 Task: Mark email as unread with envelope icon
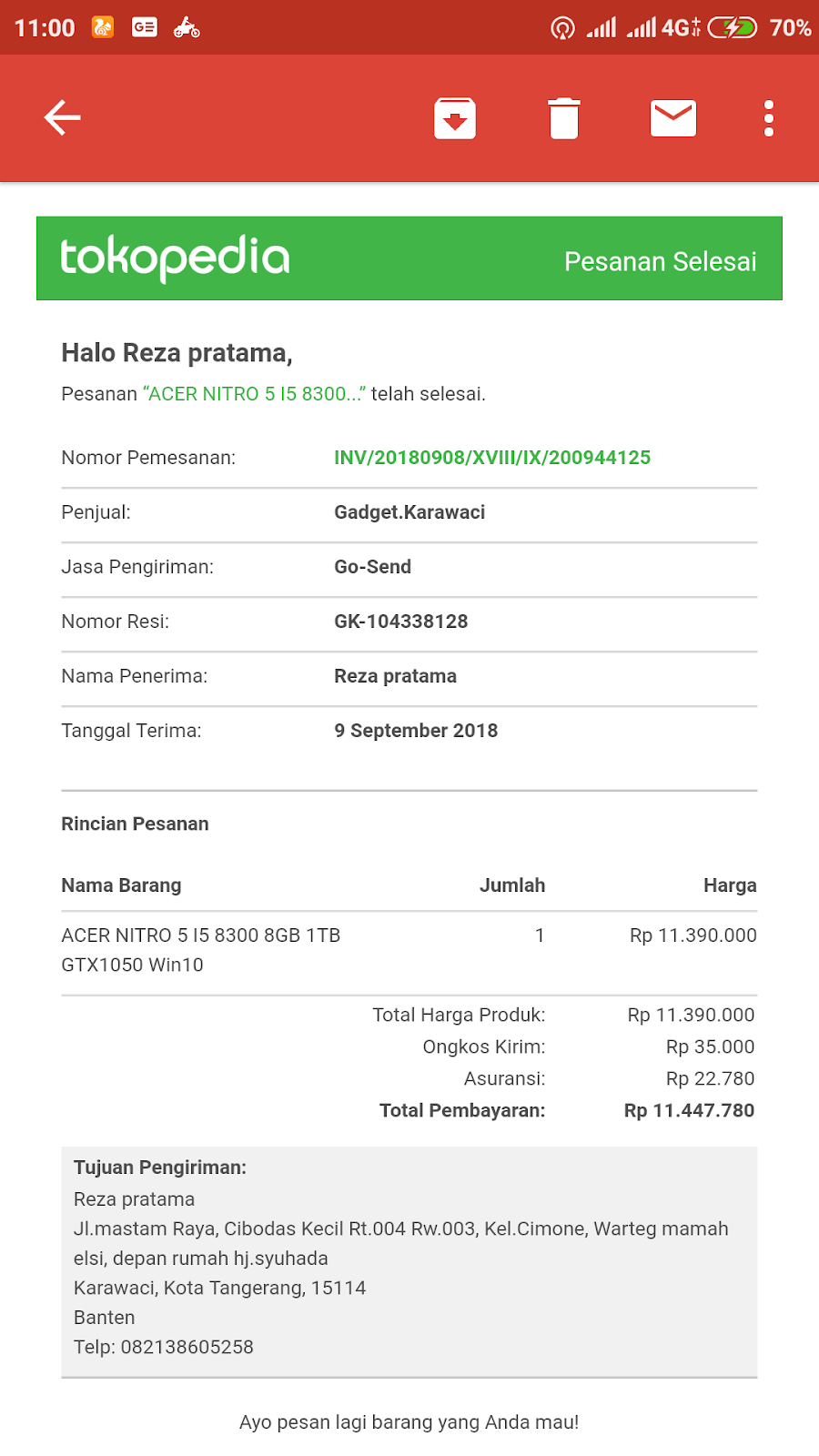pyautogui.click(x=672, y=116)
